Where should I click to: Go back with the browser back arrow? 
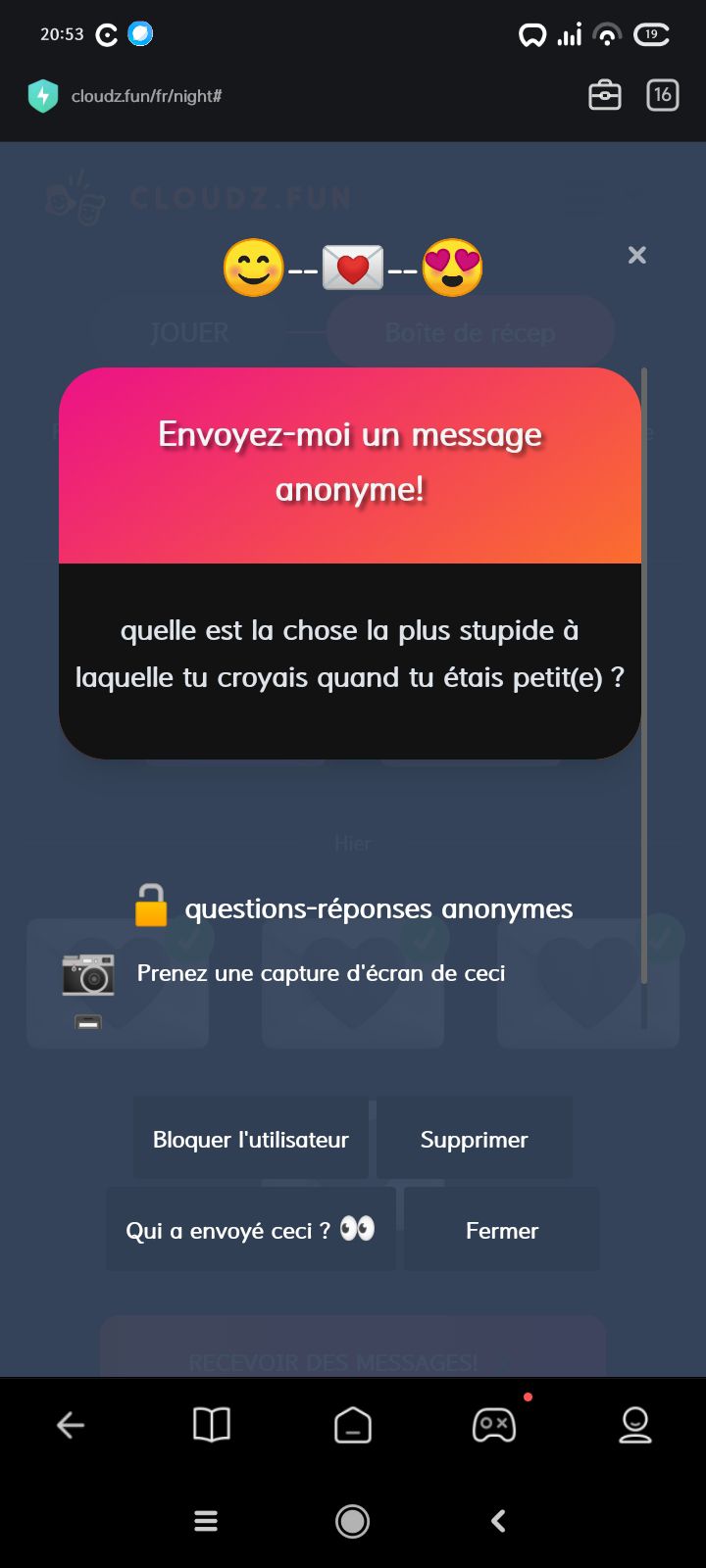71,1425
